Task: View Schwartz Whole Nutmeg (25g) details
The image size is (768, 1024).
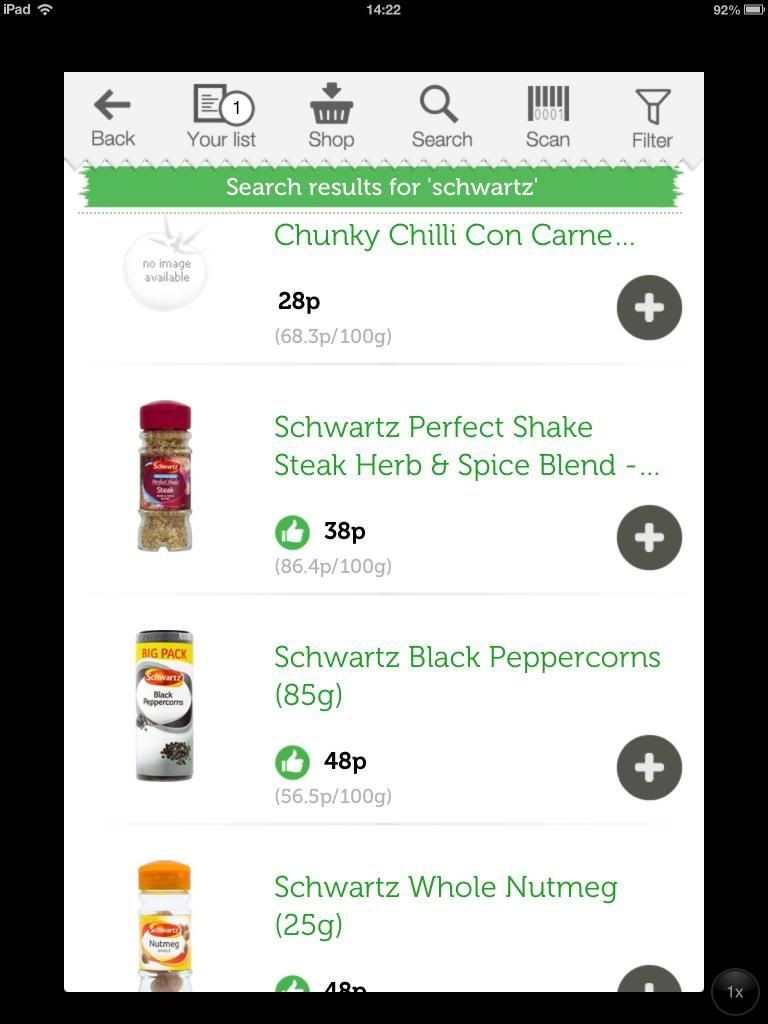Action: [445, 905]
